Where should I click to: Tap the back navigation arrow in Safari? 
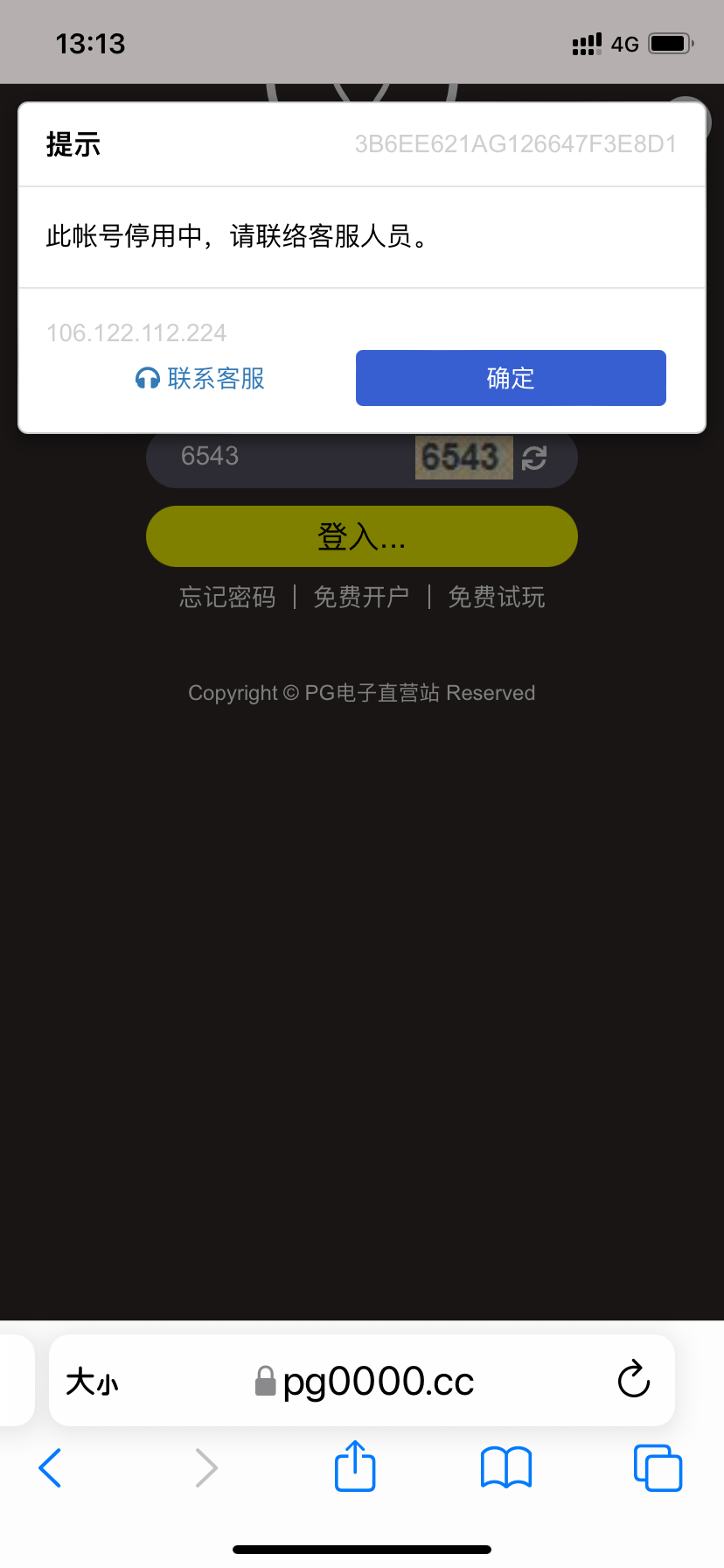tap(50, 1468)
